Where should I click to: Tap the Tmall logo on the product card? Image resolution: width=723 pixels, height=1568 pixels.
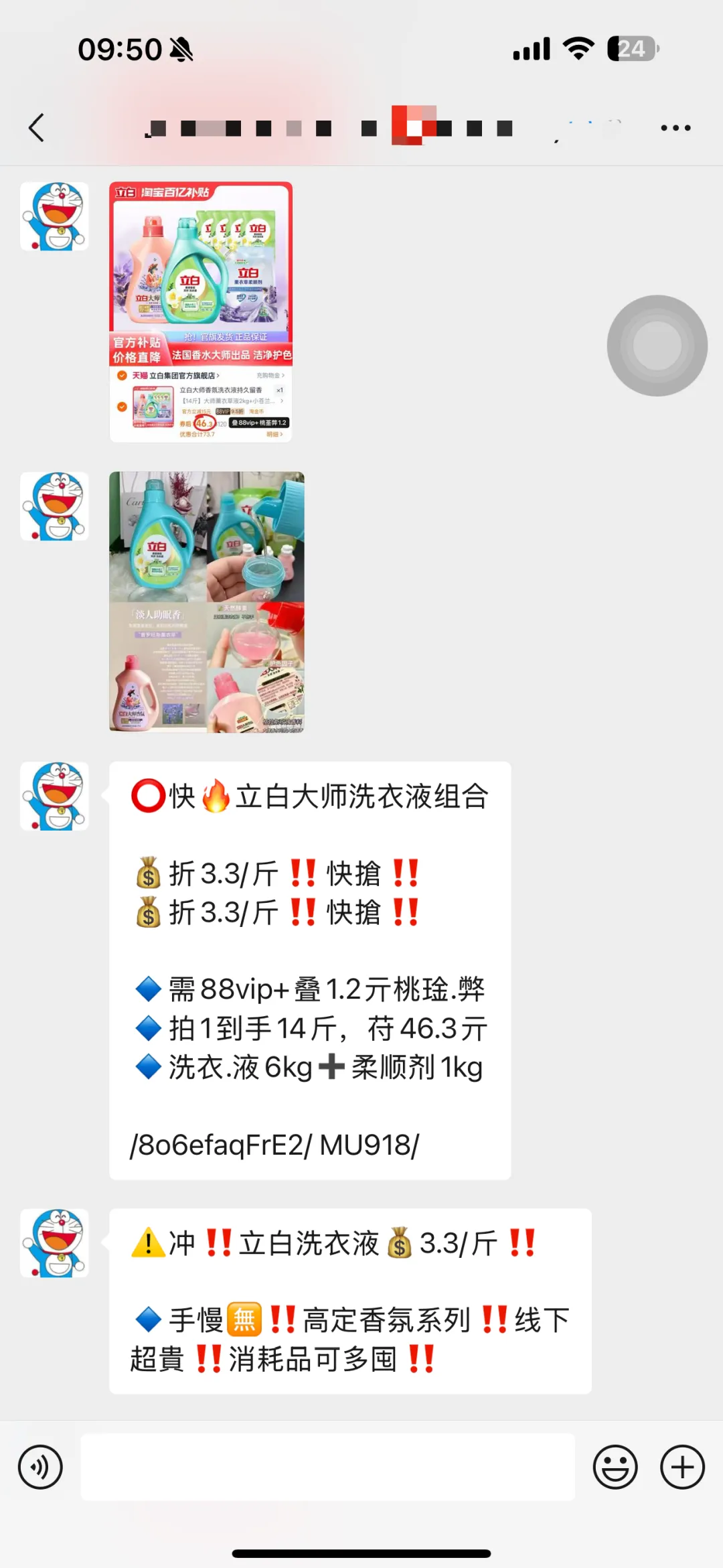coord(141,375)
